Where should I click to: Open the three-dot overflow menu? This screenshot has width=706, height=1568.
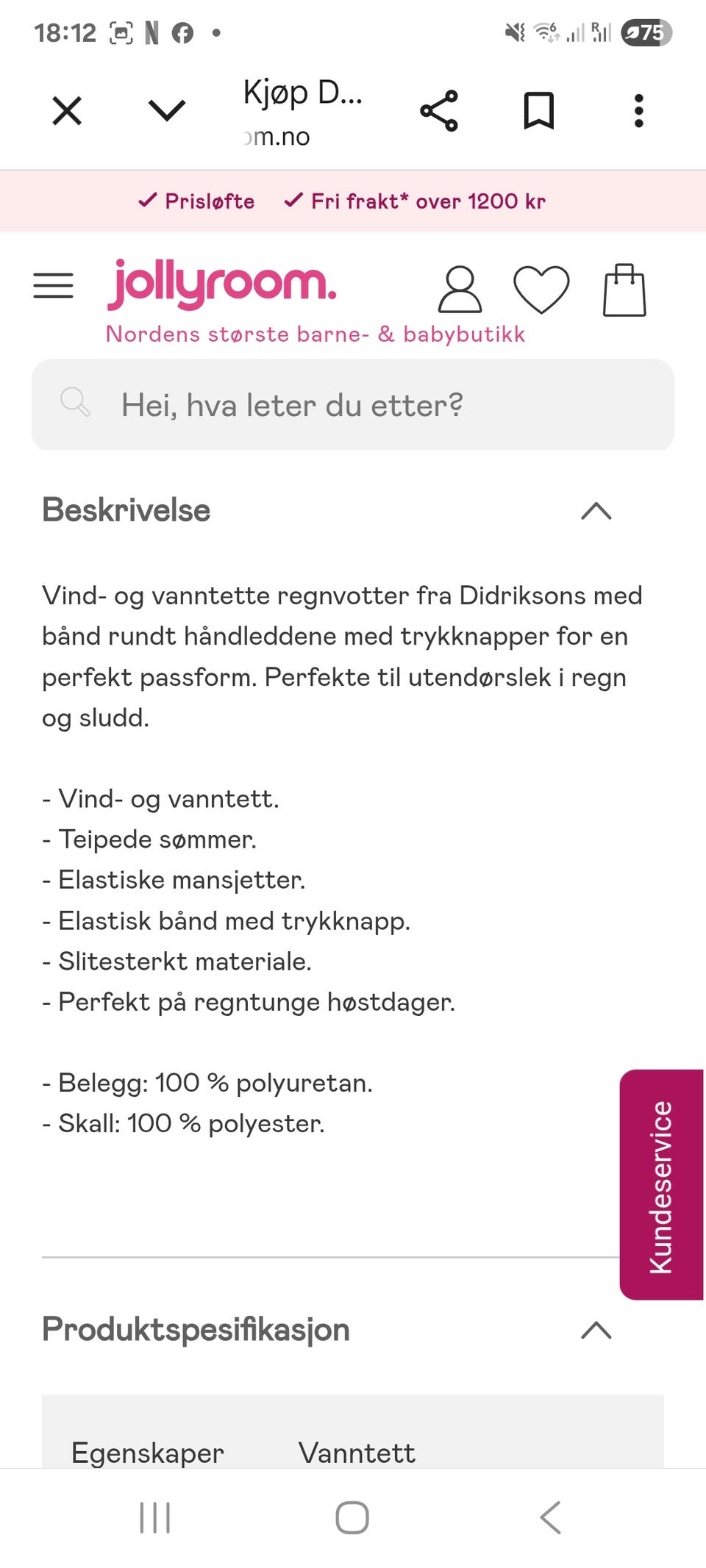638,110
